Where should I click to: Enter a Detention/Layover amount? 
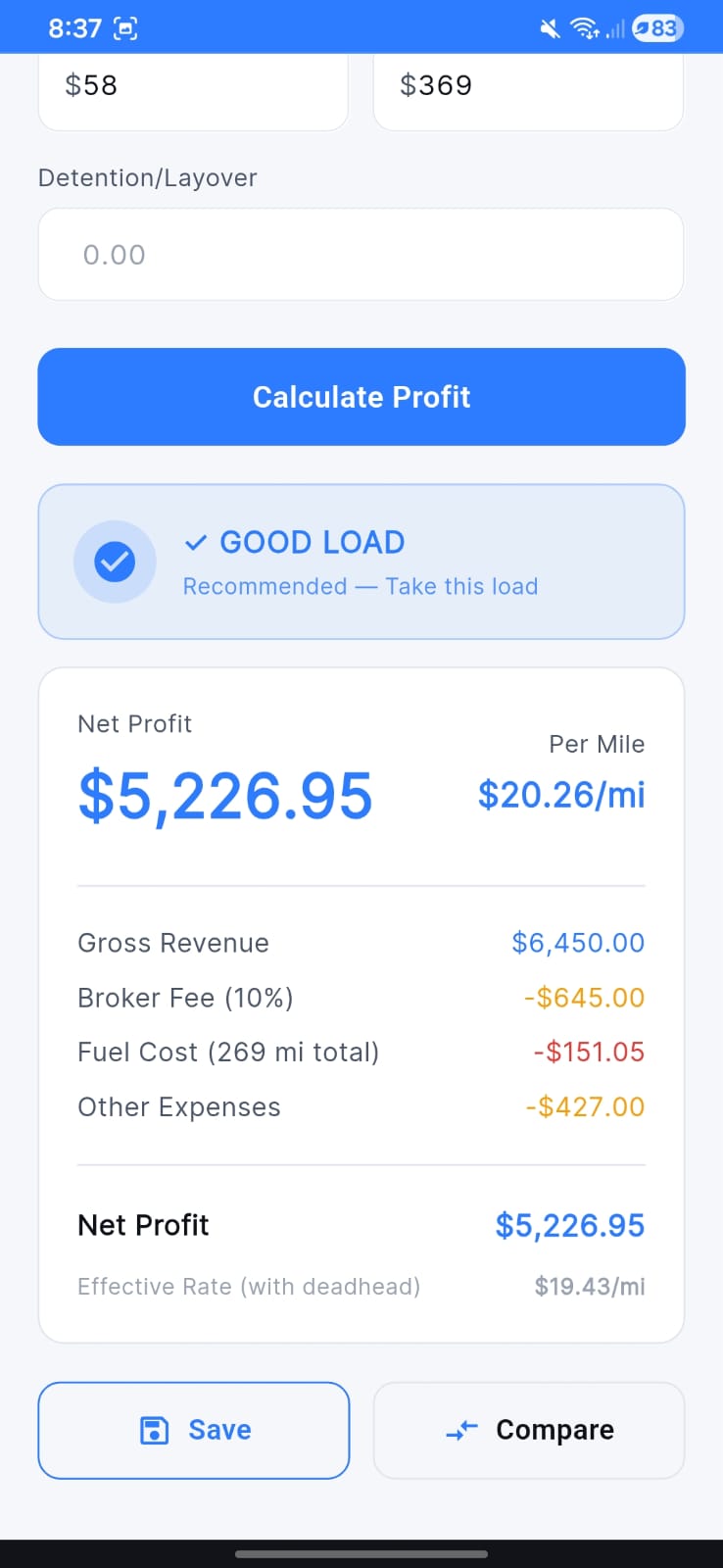coord(361,255)
